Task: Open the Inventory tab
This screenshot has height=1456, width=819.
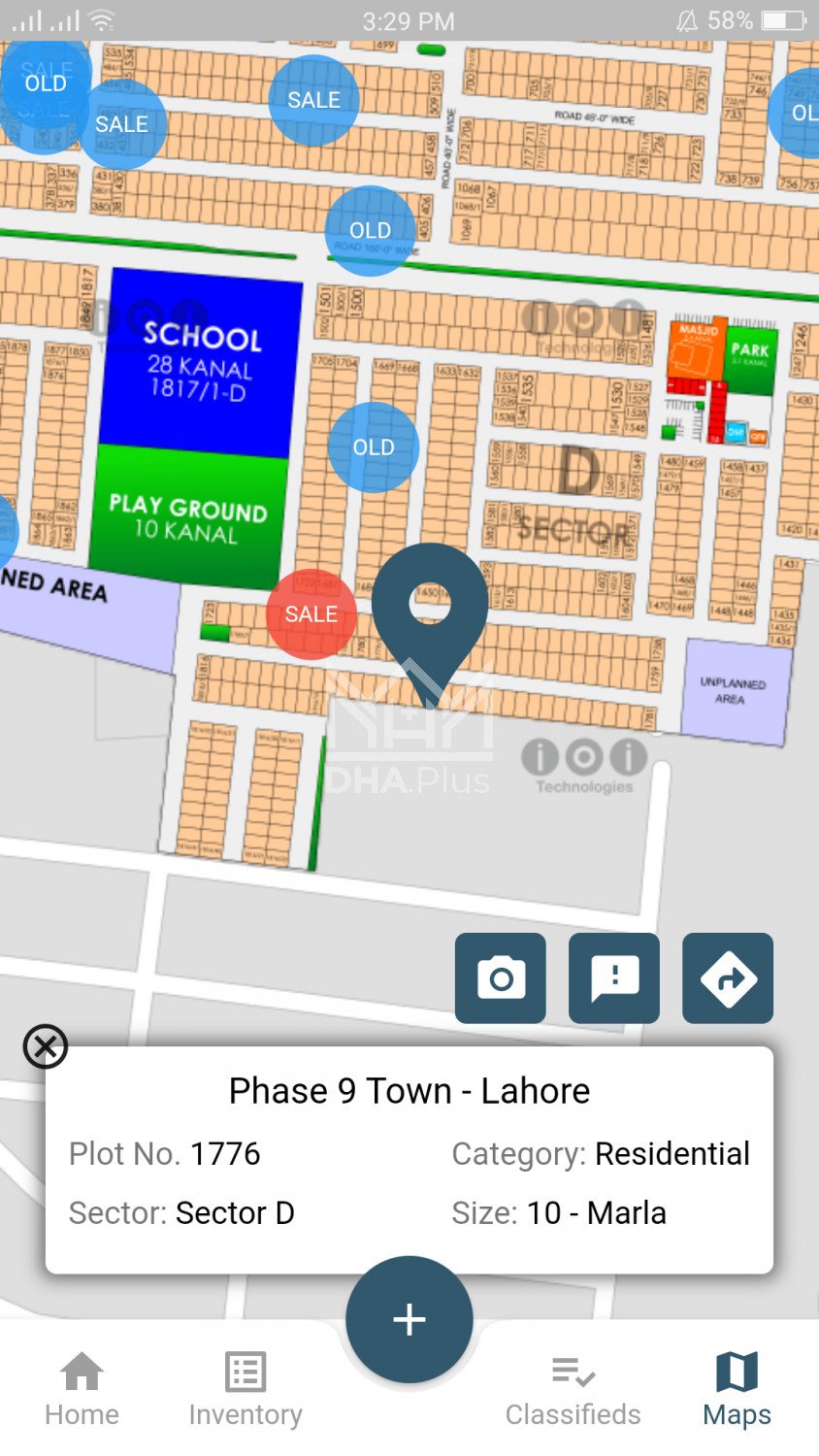Action: coord(246,1389)
